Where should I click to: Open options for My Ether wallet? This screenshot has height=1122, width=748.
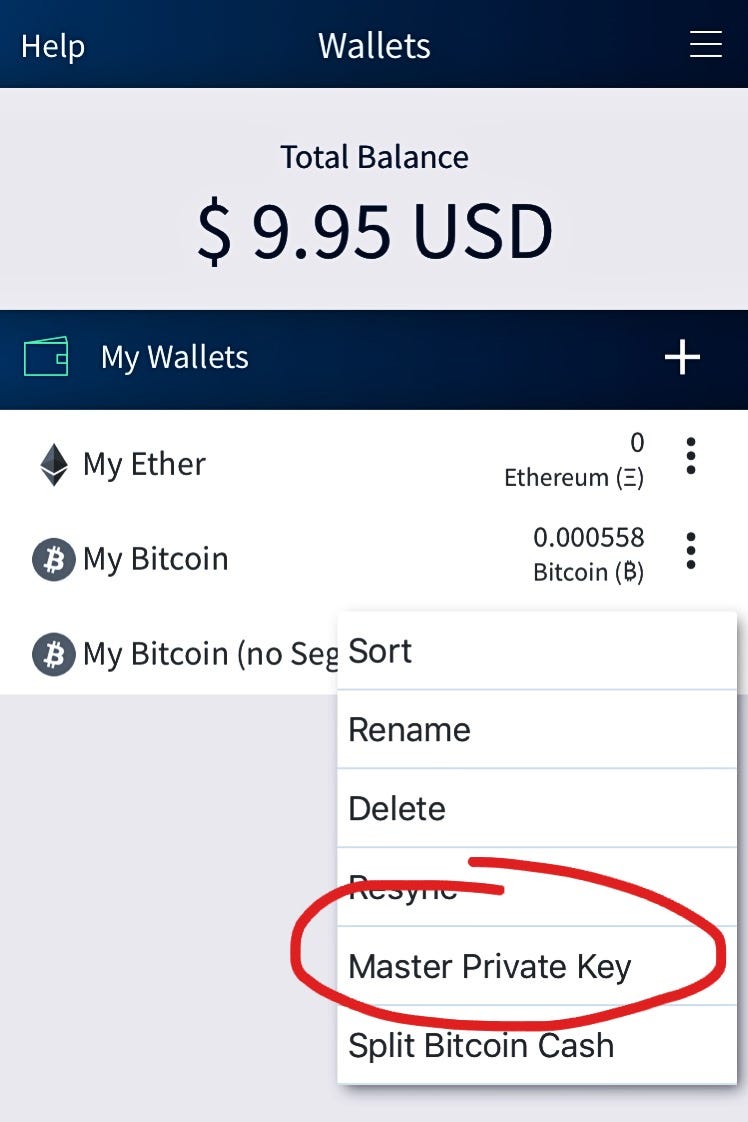(690, 456)
